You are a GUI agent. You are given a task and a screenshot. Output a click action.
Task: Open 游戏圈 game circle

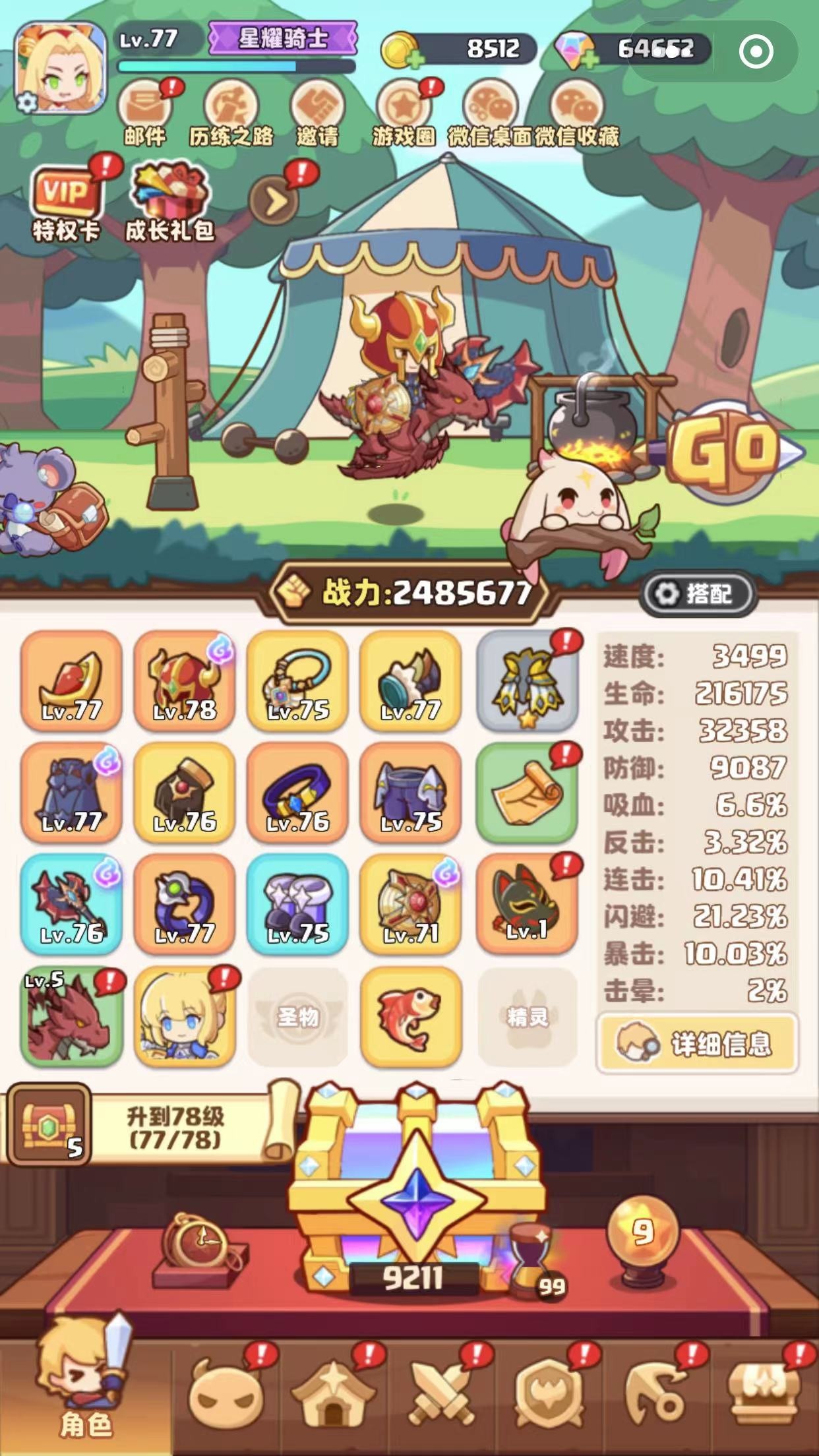point(403,112)
